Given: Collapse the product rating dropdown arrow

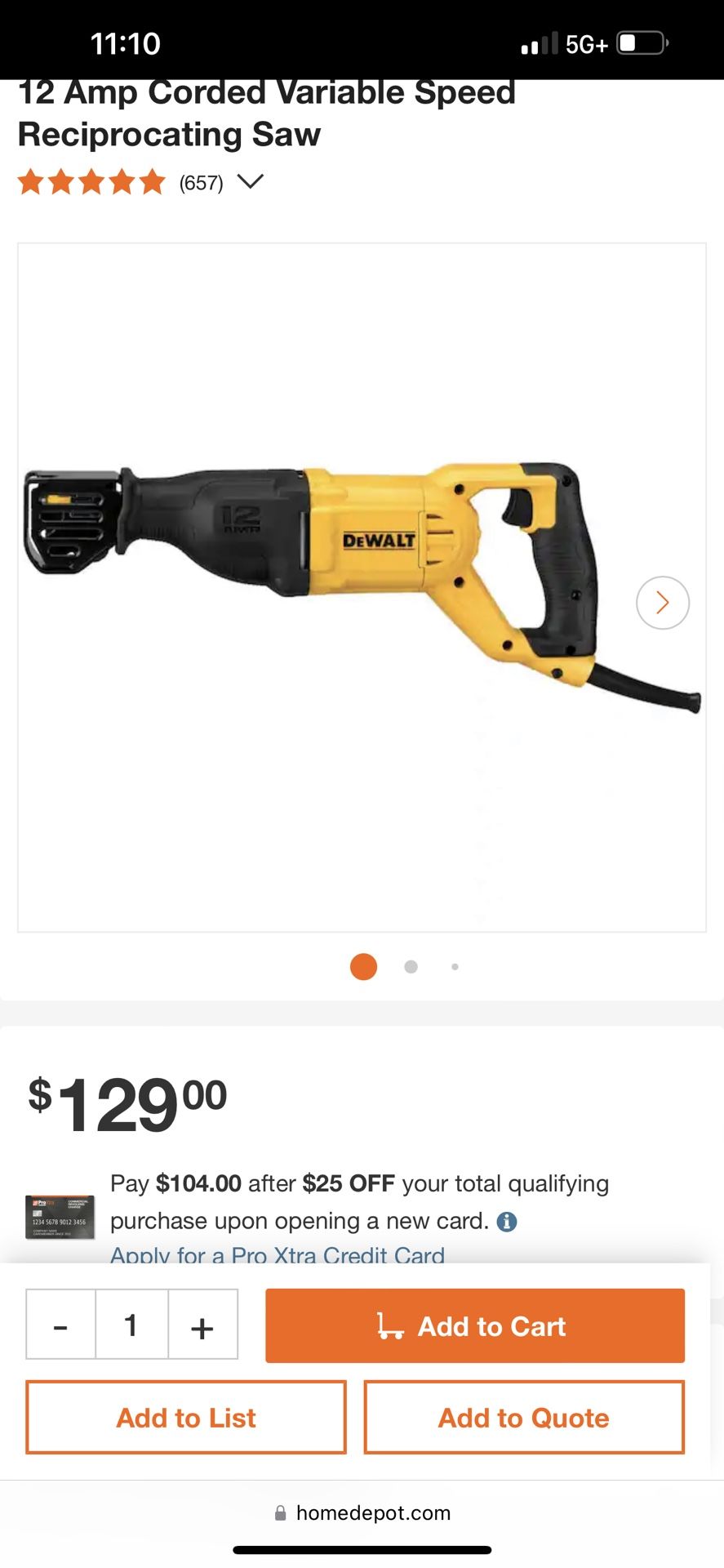Looking at the screenshot, I should point(251,181).
